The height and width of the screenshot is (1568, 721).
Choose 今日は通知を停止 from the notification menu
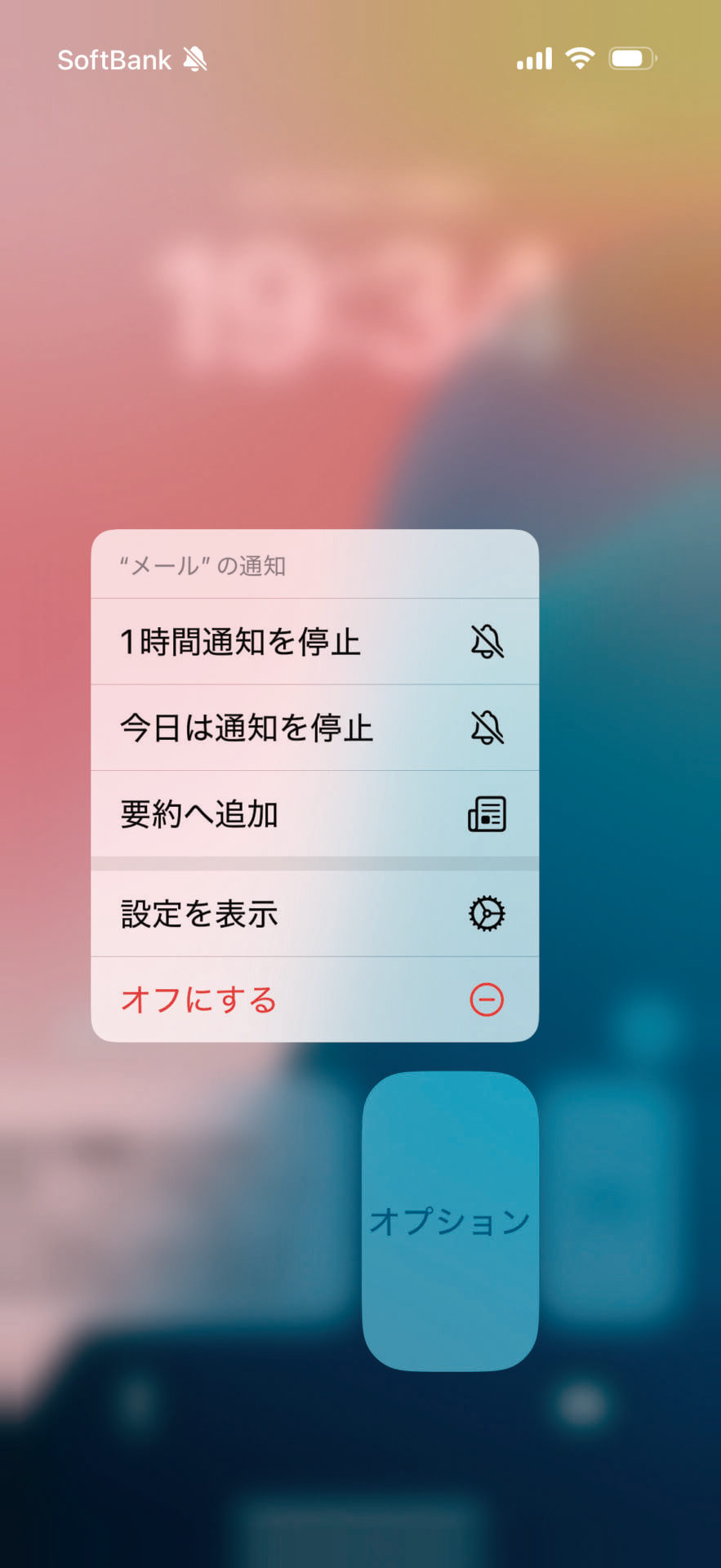point(247,727)
